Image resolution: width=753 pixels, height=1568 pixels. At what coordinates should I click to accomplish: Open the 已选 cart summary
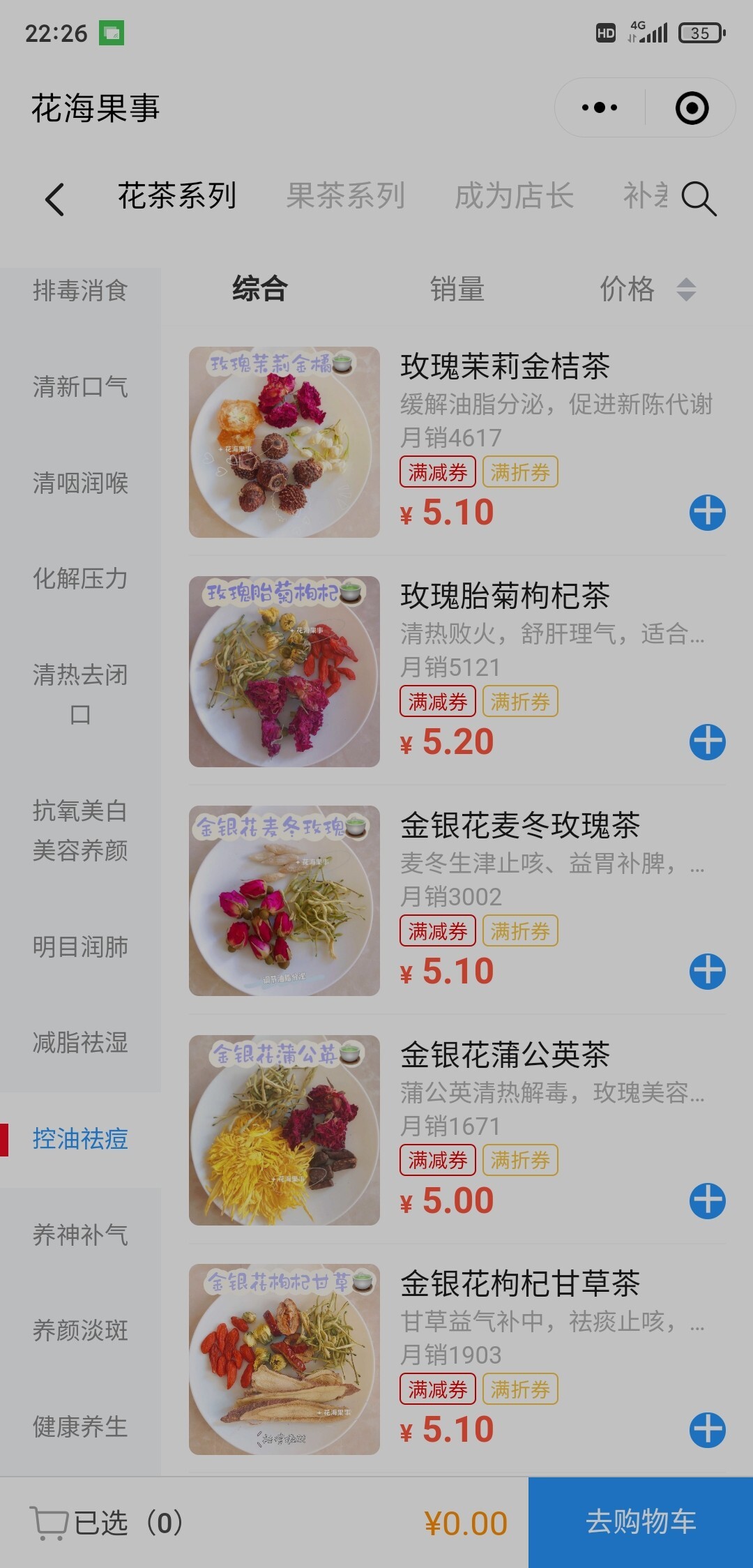pyautogui.click(x=106, y=1523)
